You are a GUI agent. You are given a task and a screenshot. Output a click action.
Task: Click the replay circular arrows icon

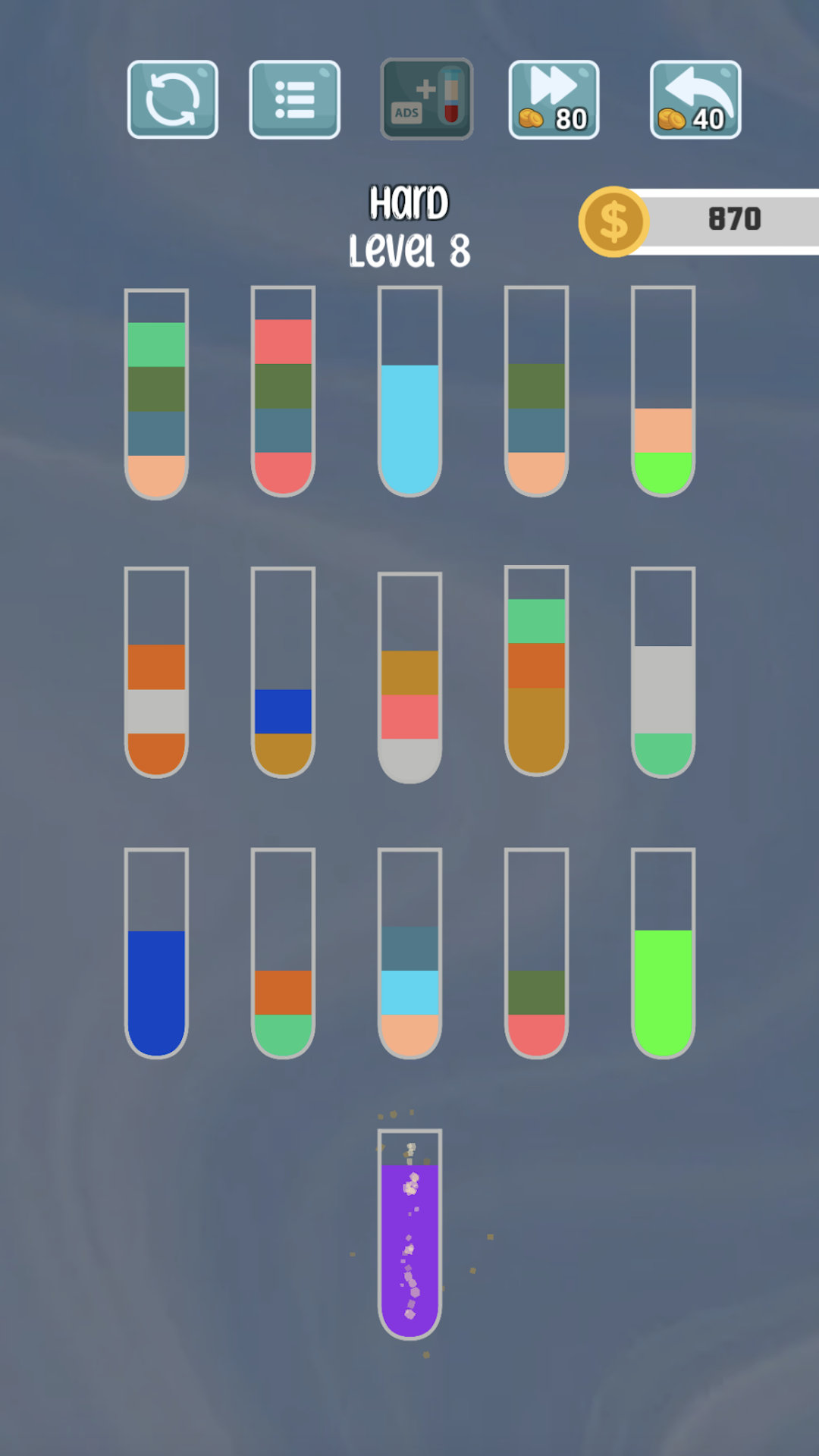coord(172,99)
